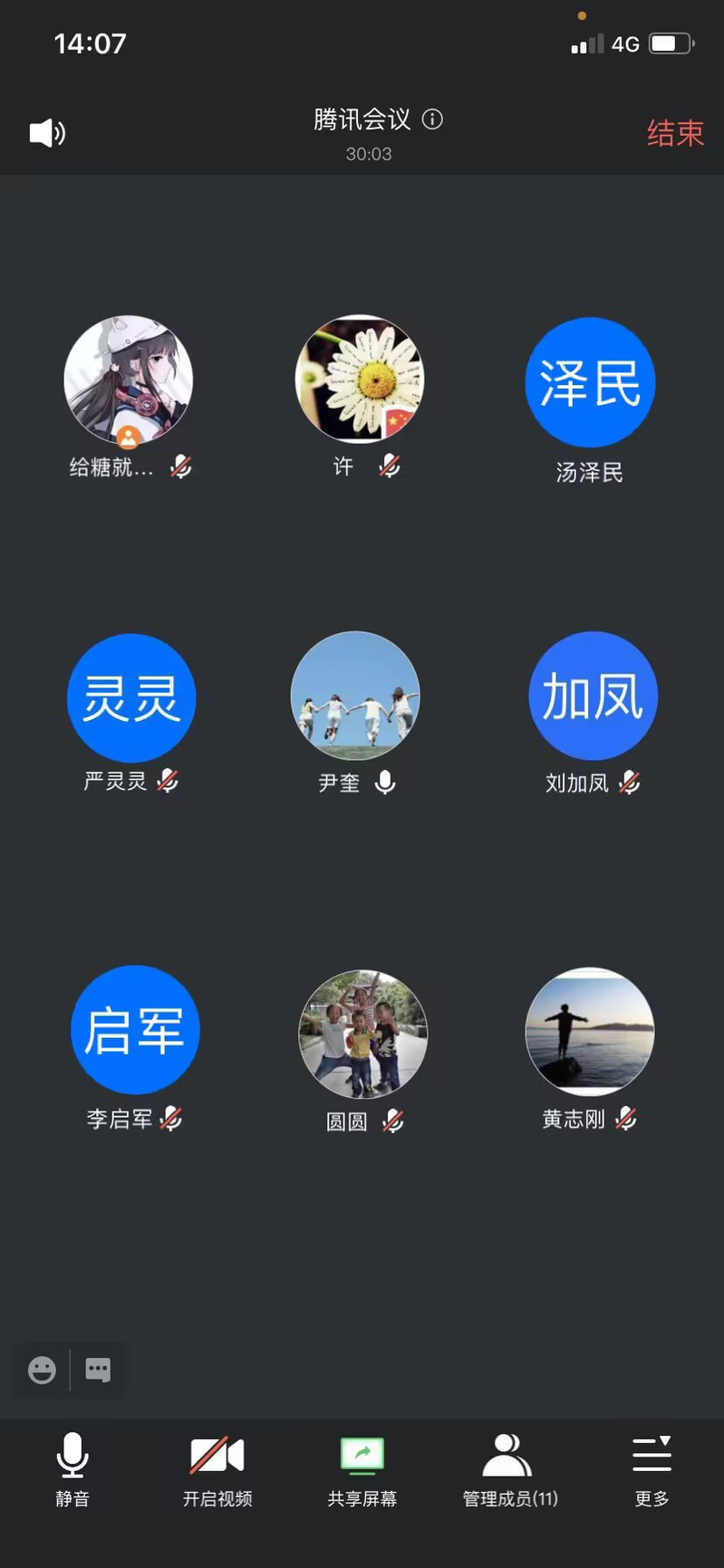The height and width of the screenshot is (1568, 724).
Task: Open the emoji reactions picker
Action: tap(42, 1370)
